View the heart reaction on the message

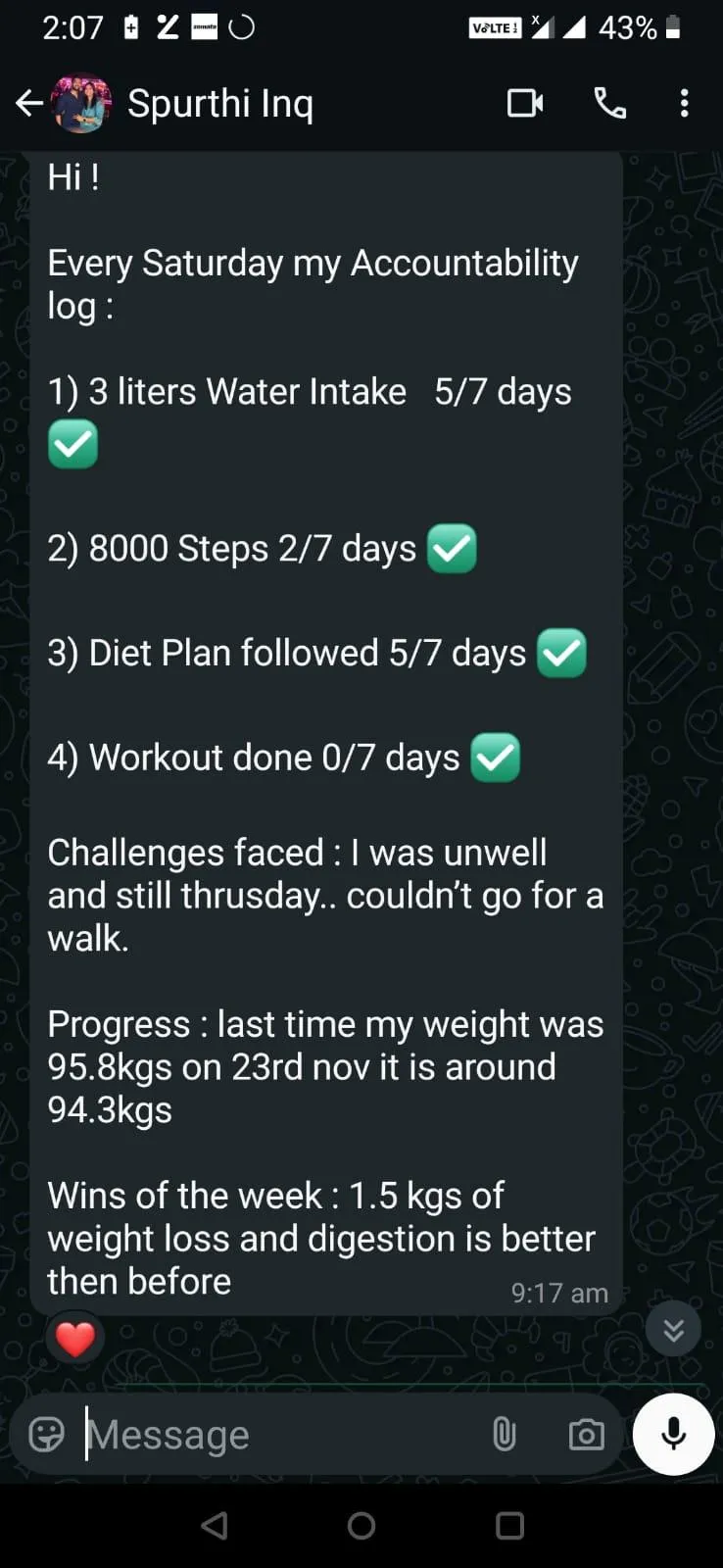75,1339
